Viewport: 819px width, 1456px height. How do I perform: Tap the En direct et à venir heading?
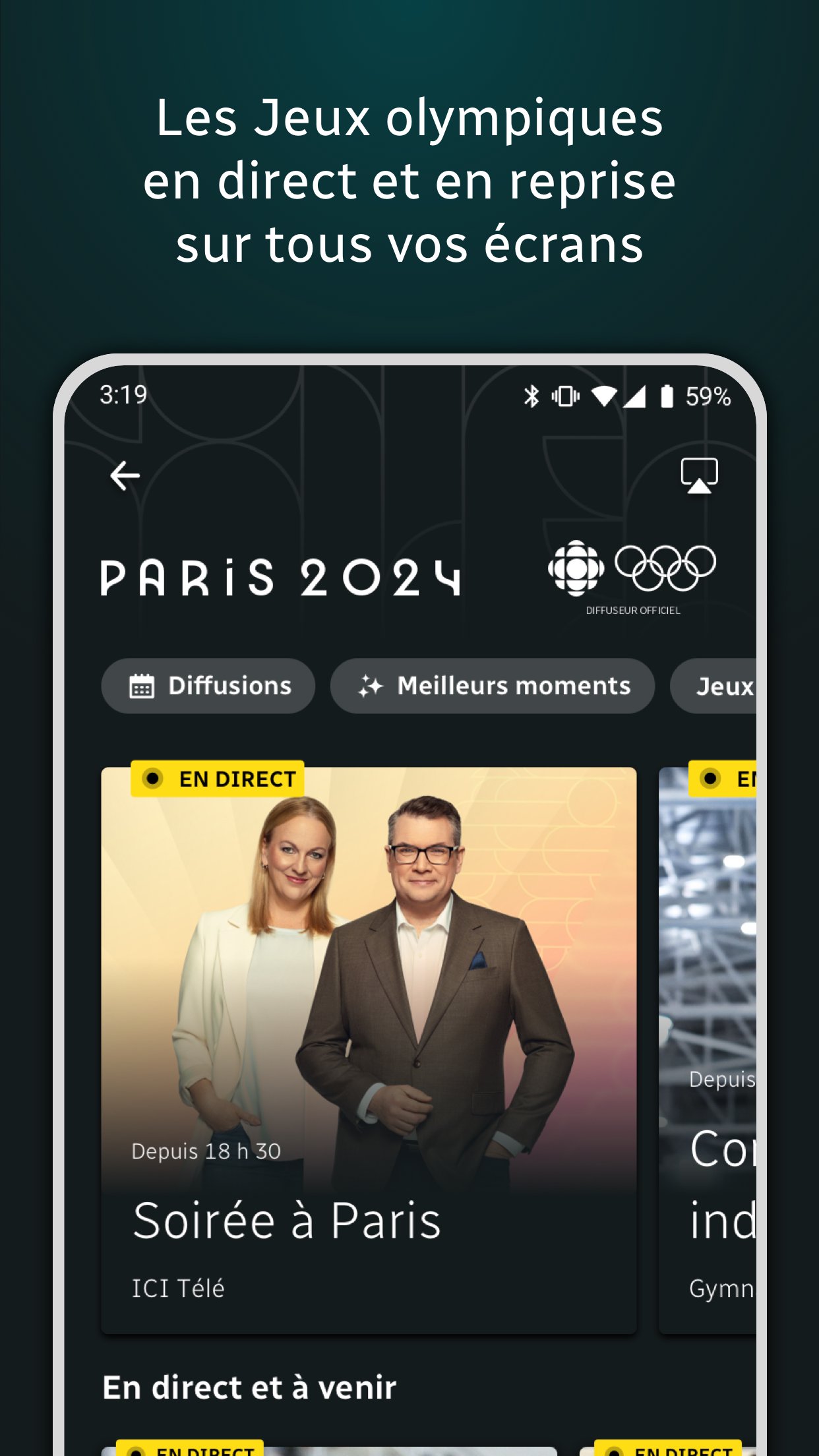click(x=248, y=1387)
